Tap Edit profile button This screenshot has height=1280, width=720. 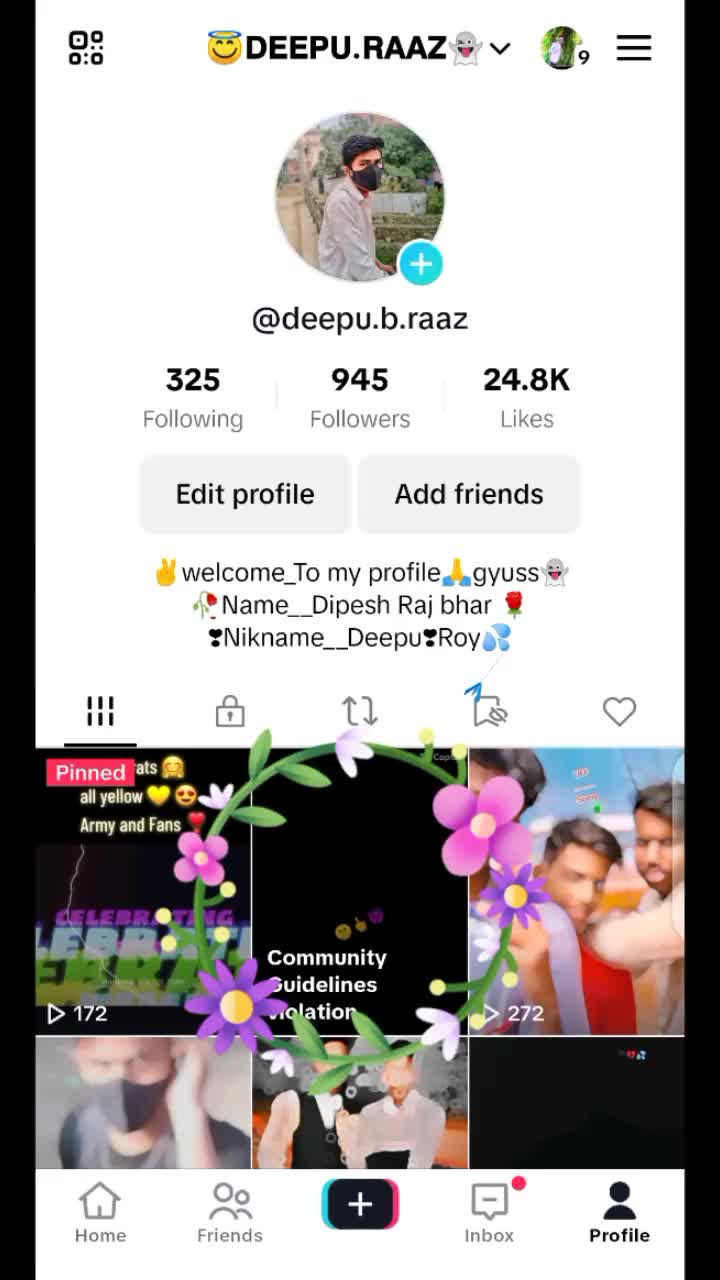pos(245,494)
